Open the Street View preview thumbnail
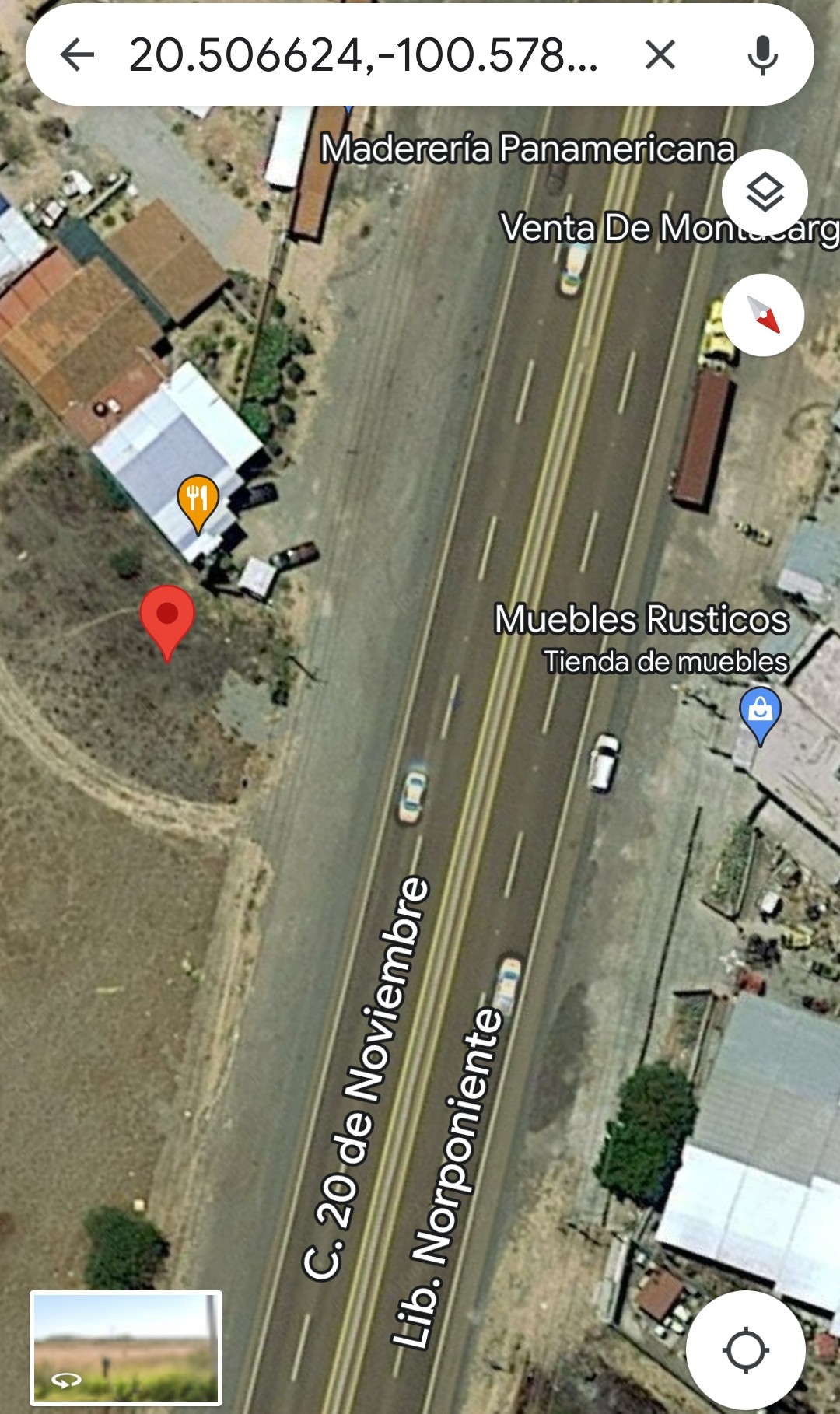The height and width of the screenshot is (1414, 840). tap(126, 1348)
